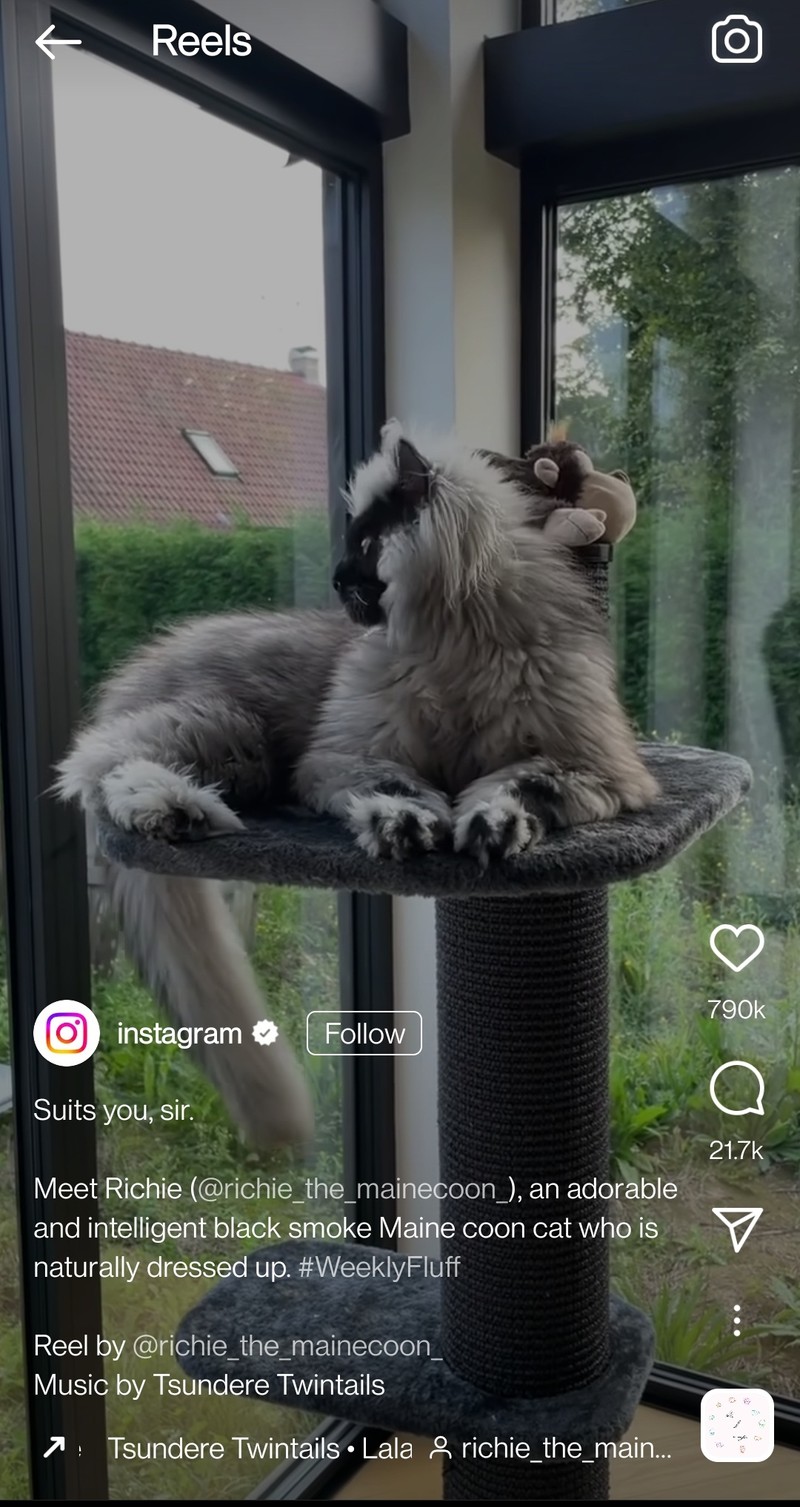
Task: Go back using the arrow icon
Action: coord(57,42)
